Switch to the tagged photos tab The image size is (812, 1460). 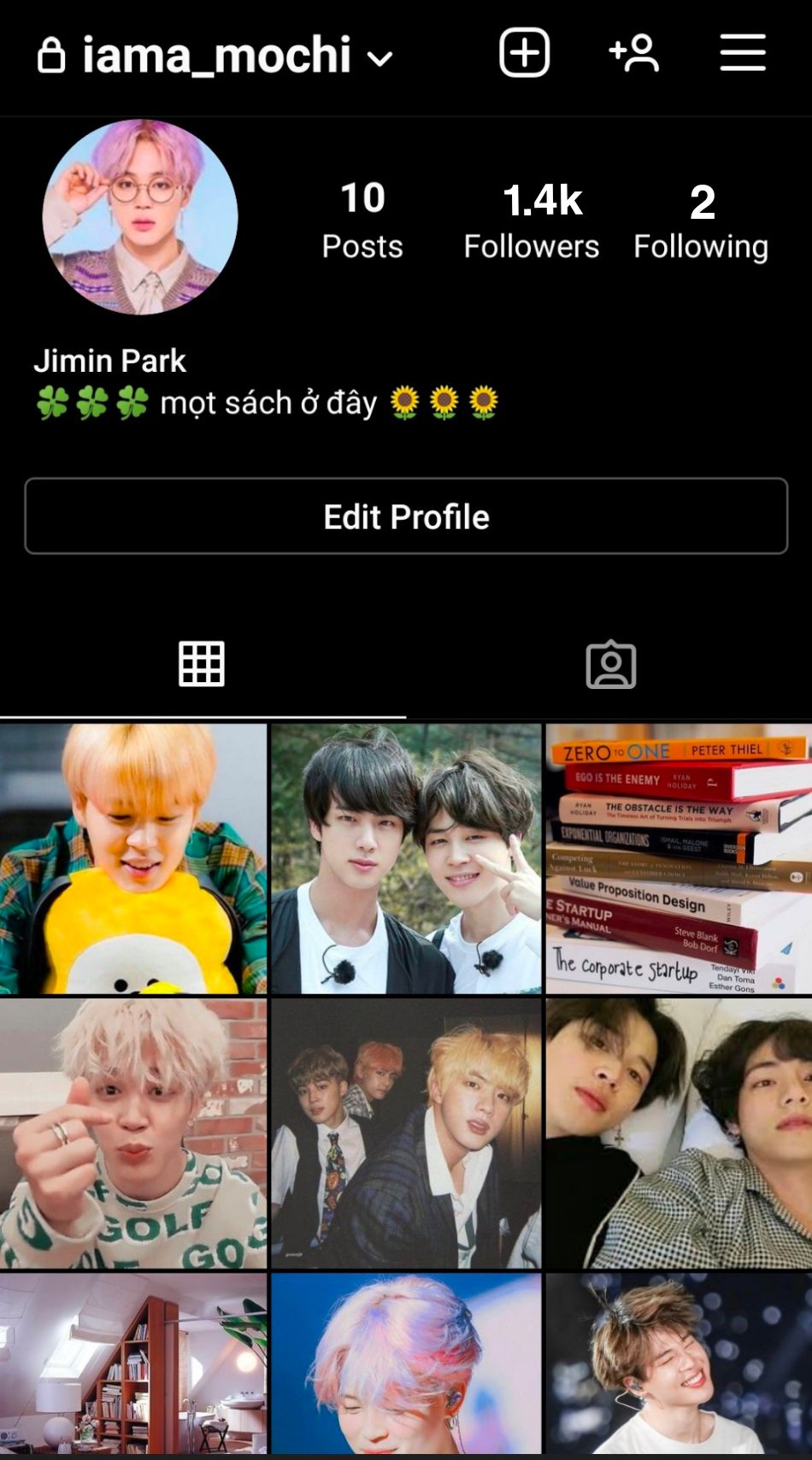[610, 664]
